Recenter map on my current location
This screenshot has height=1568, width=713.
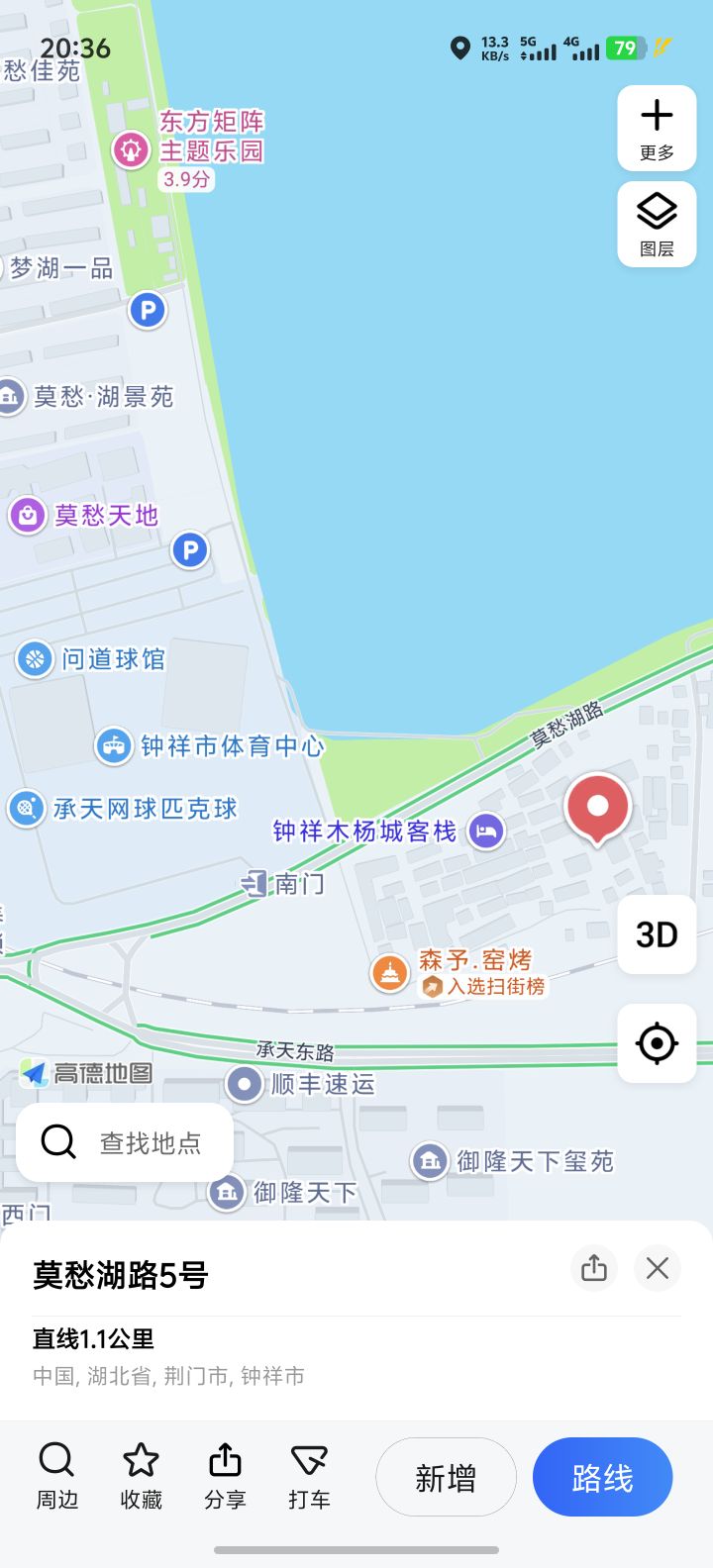point(657,1043)
